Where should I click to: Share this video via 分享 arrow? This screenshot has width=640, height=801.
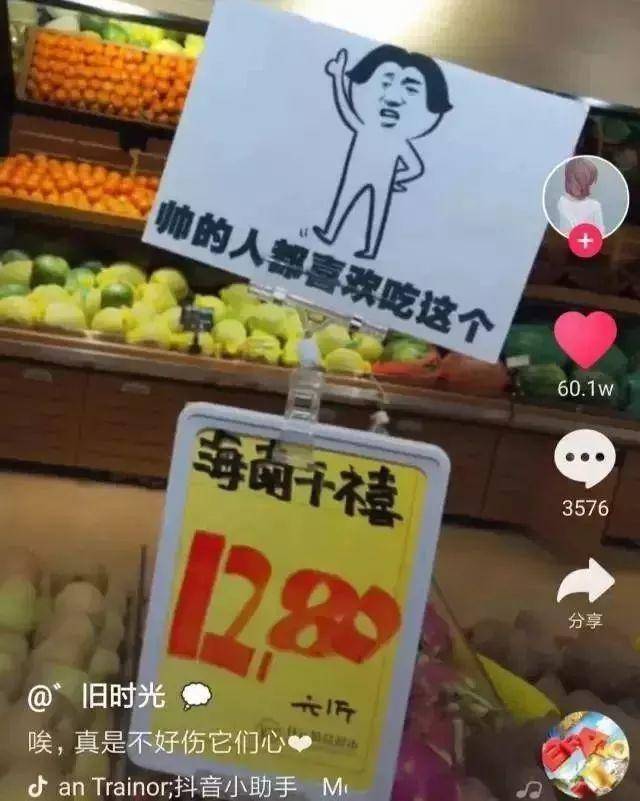click(585, 582)
